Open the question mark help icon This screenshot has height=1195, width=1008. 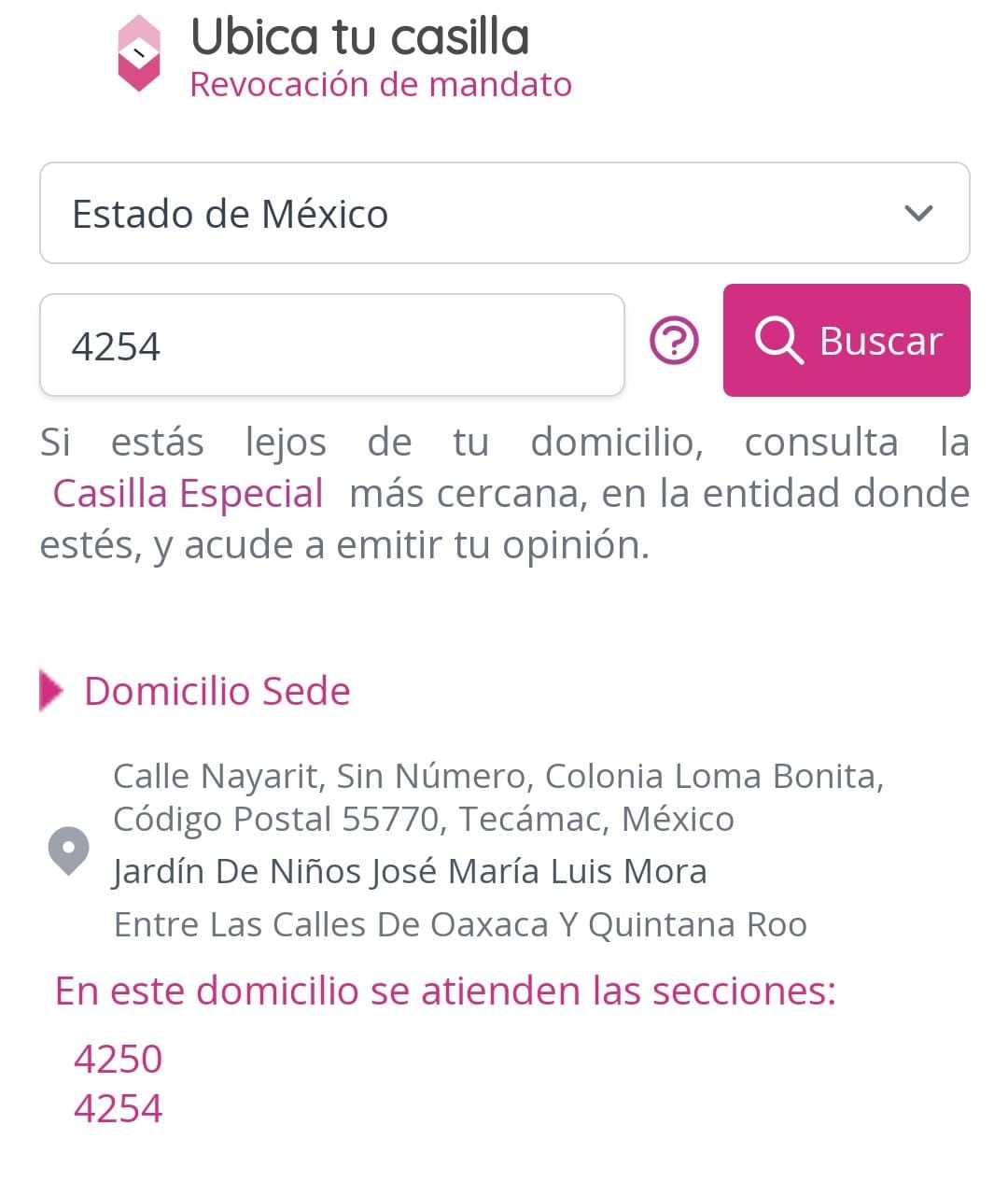(x=672, y=340)
